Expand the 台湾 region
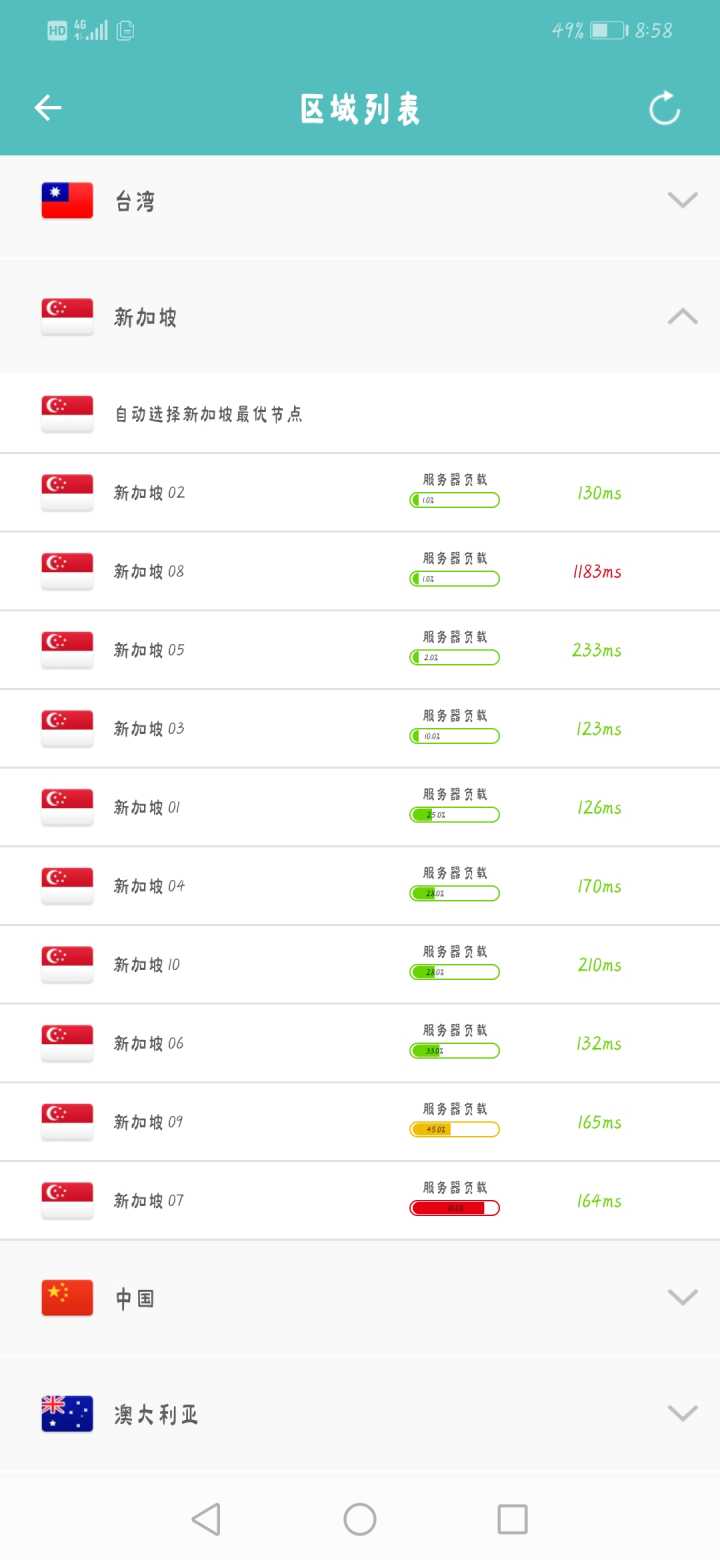The width and height of the screenshot is (720, 1560). (x=360, y=201)
